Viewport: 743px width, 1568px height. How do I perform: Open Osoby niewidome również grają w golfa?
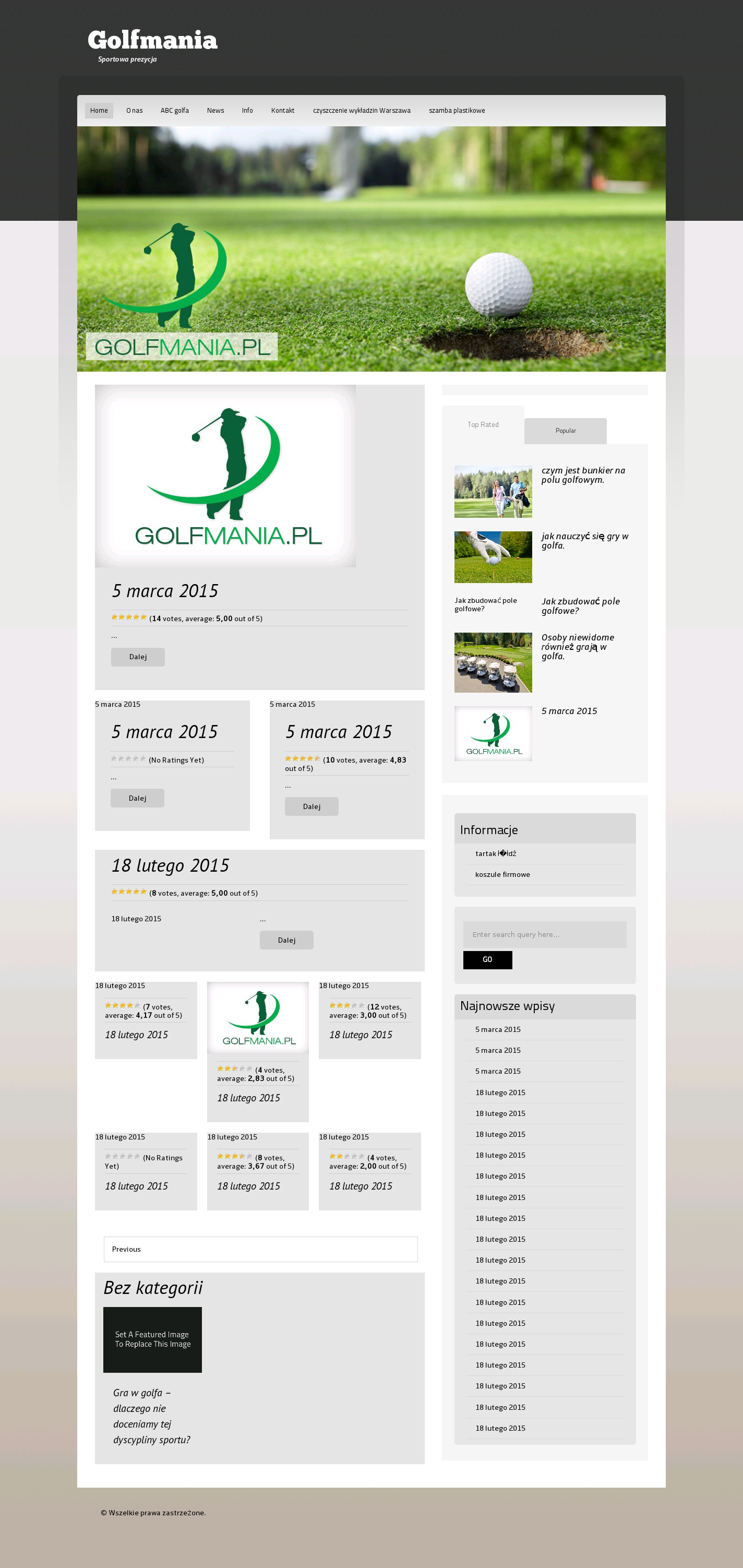click(x=577, y=646)
